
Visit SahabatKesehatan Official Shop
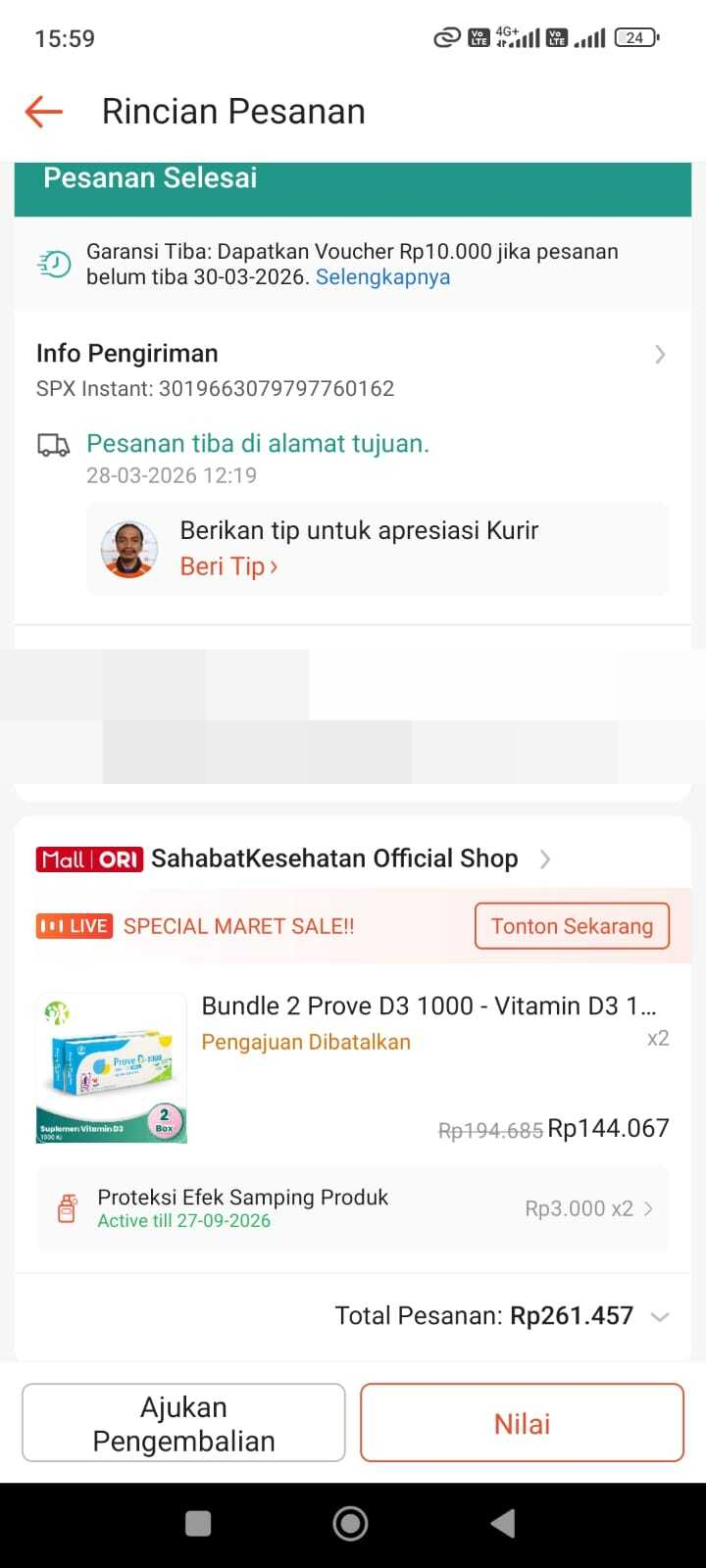coord(334,859)
